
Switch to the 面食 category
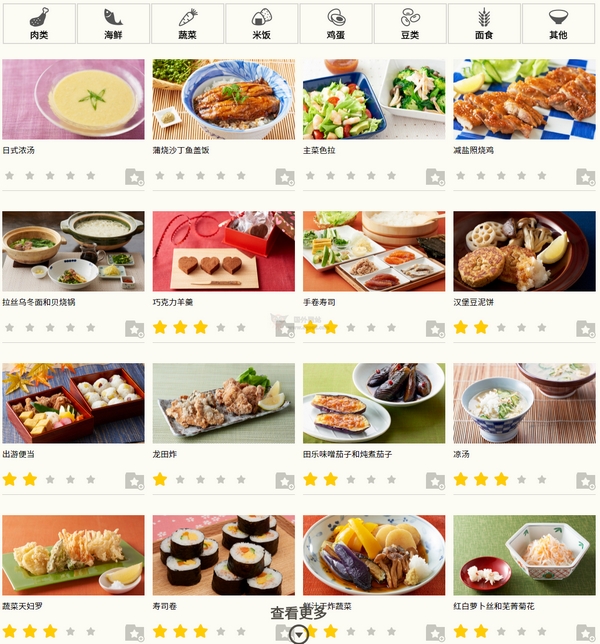tap(484, 24)
